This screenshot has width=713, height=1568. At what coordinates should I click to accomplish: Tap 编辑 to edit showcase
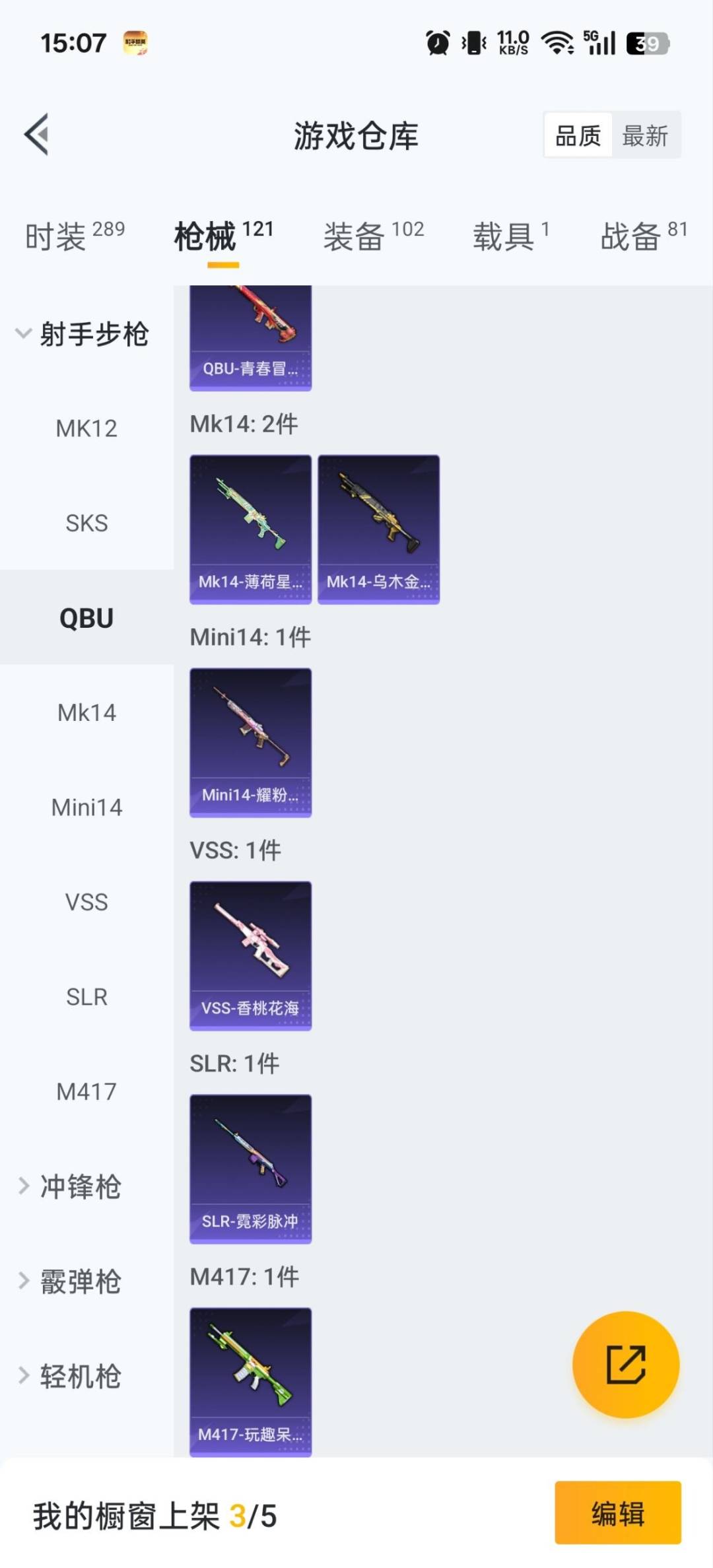(x=617, y=1513)
